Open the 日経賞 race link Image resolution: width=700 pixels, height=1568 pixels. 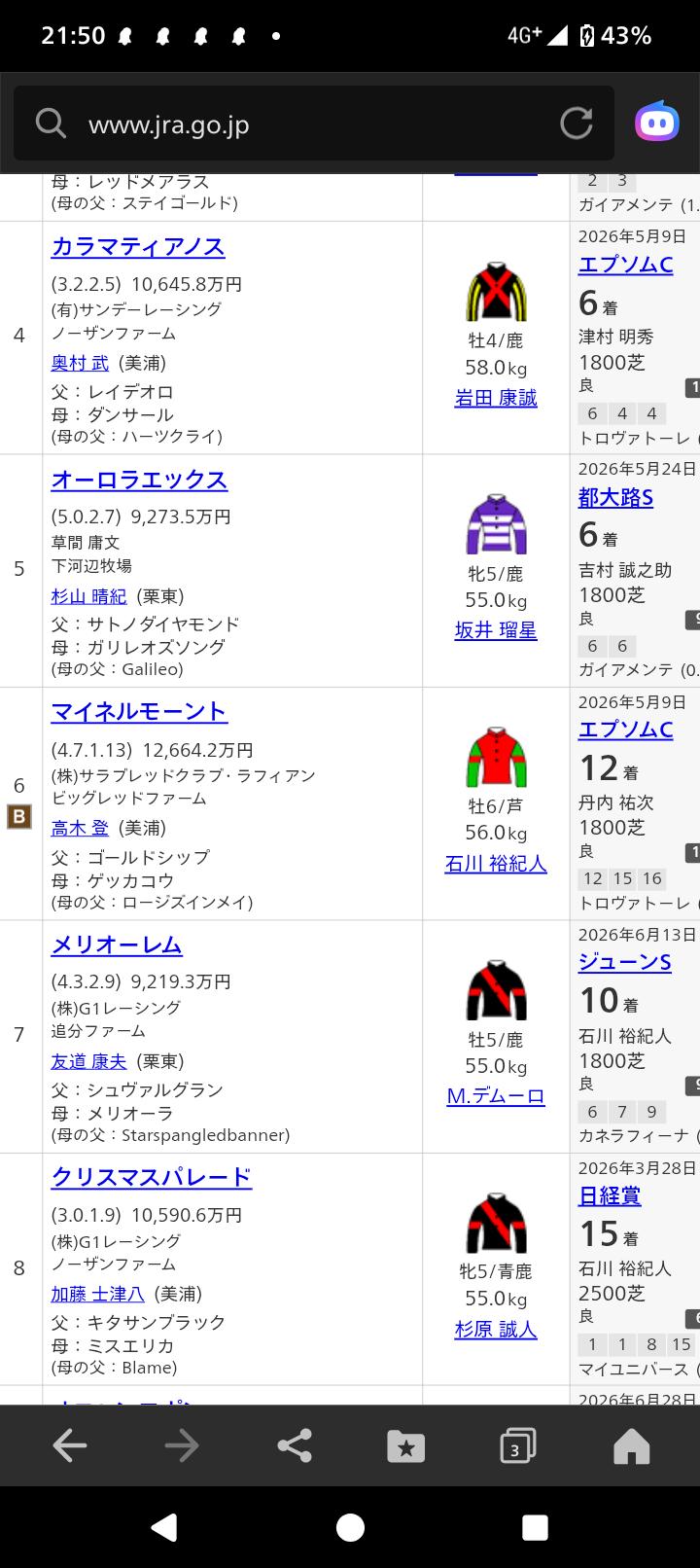610,1195
